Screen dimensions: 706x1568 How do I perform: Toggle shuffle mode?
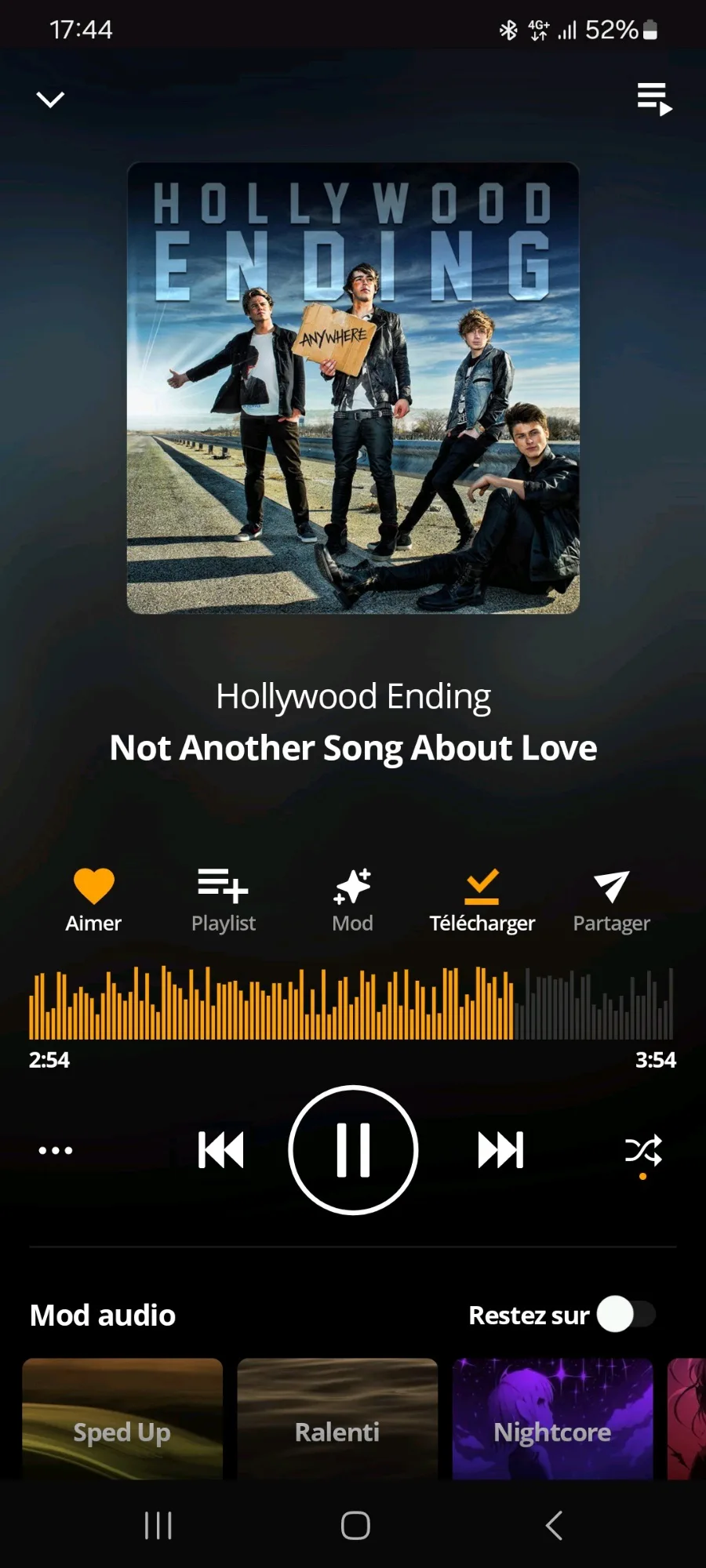pyautogui.click(x=643, y=1152)
